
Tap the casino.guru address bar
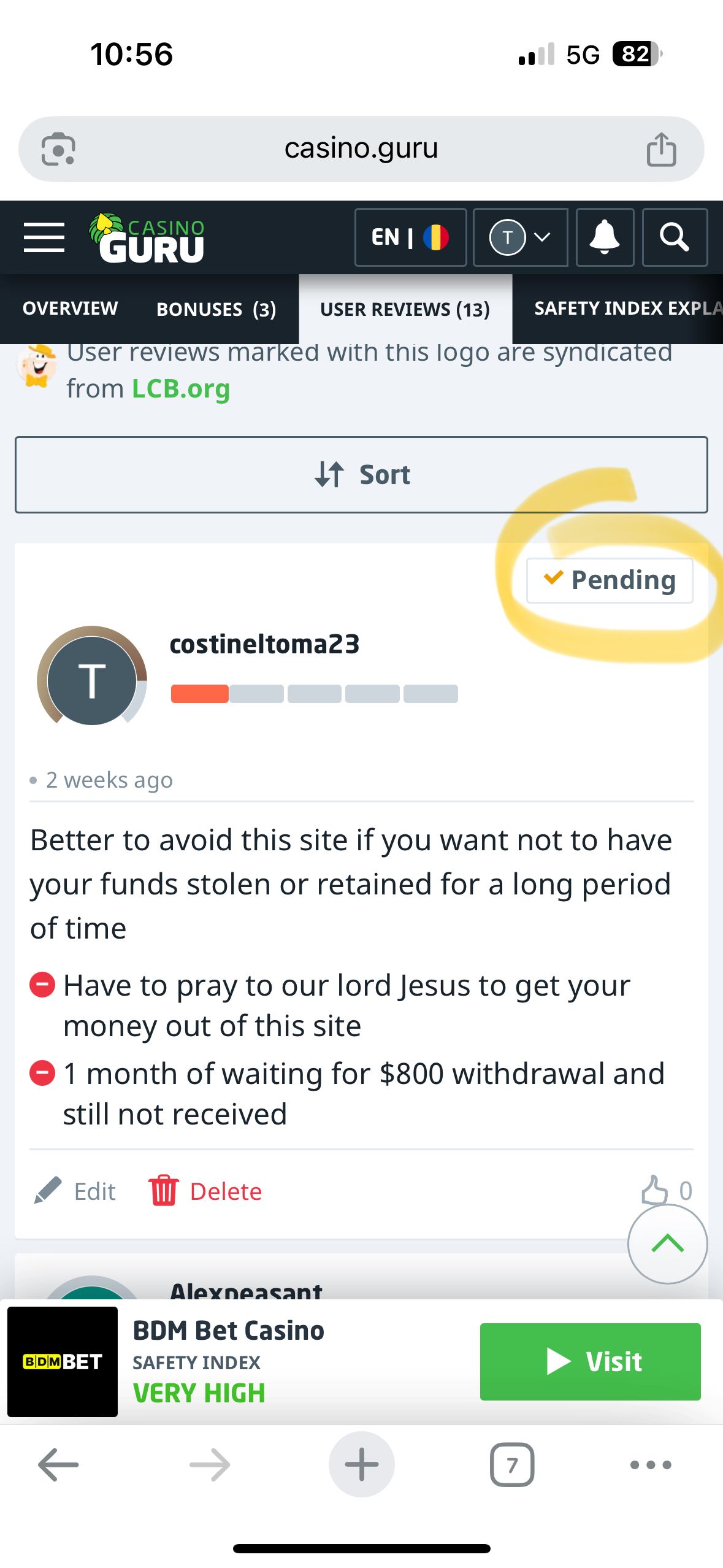pyautogui.click(x=361, y=148)
